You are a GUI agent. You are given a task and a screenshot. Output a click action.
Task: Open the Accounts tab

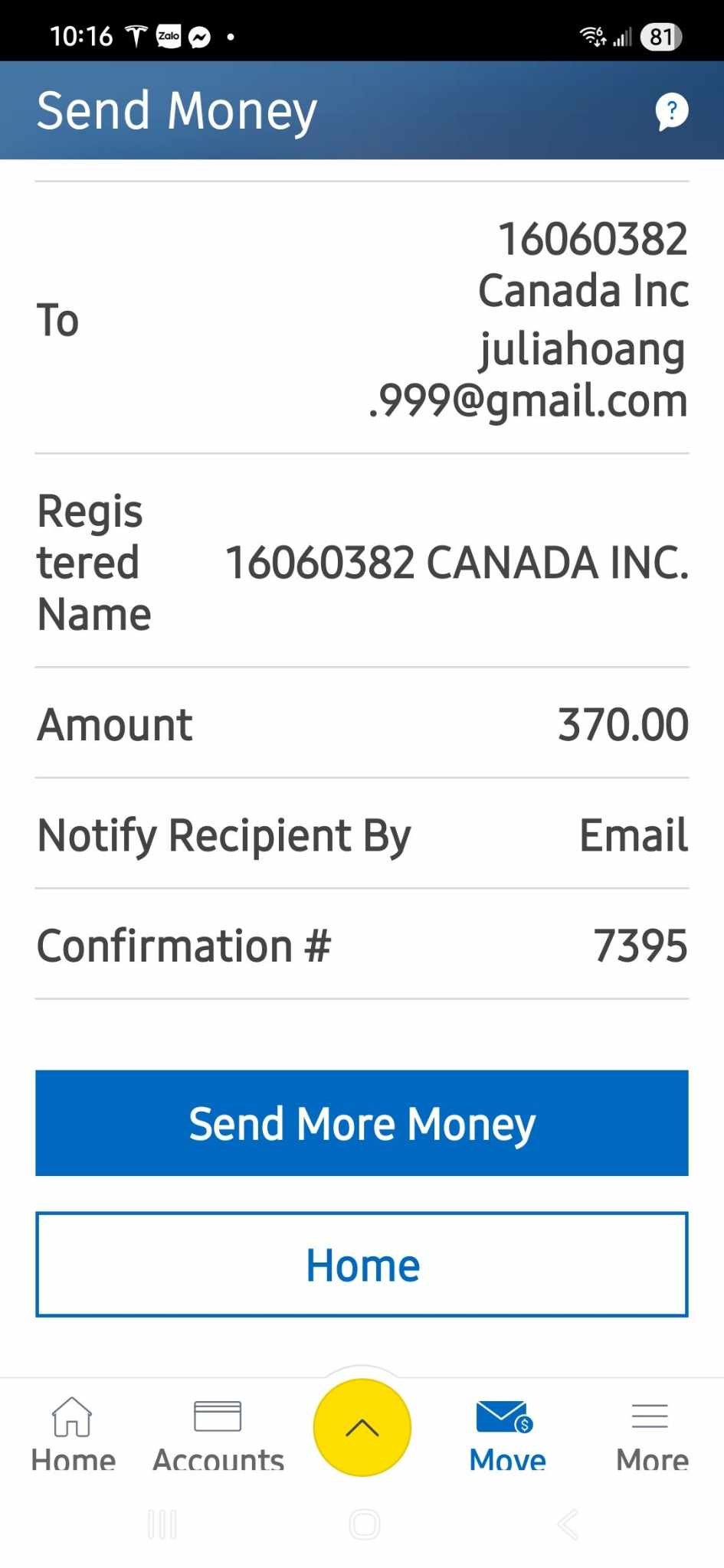[218, 1433]
